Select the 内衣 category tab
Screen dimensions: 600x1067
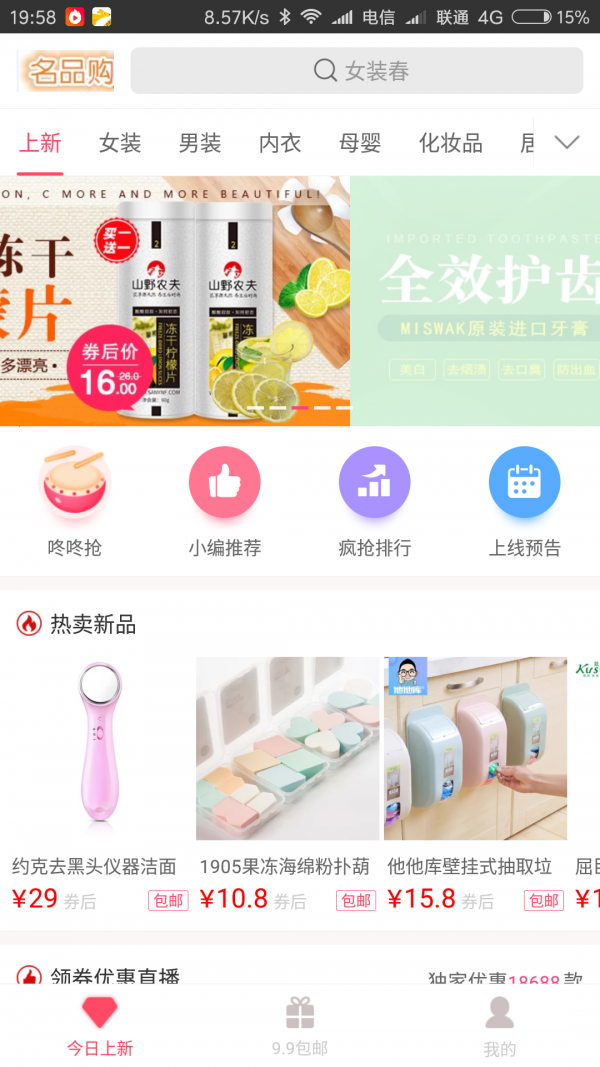tap(280, 143)
